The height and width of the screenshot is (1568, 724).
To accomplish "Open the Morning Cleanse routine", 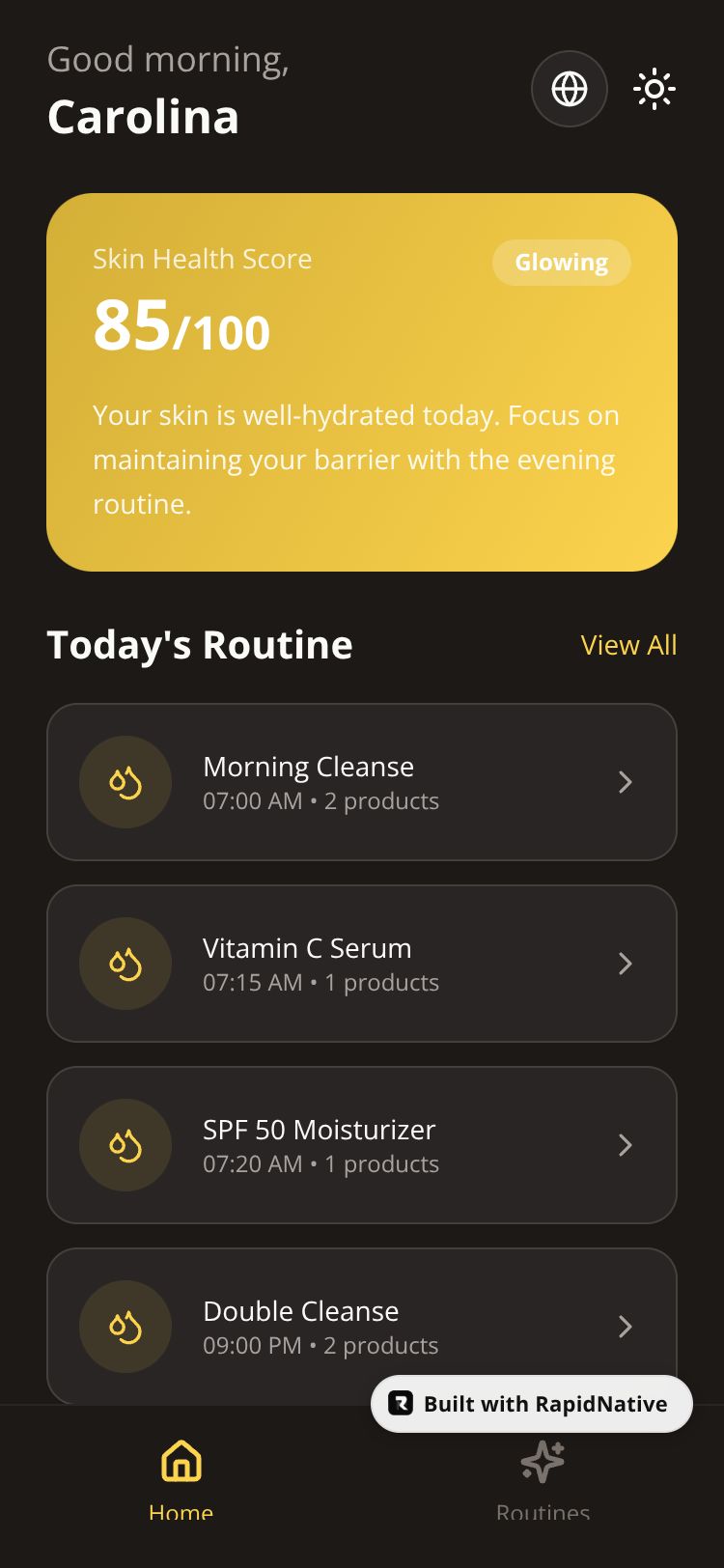I will pos(362,782).
